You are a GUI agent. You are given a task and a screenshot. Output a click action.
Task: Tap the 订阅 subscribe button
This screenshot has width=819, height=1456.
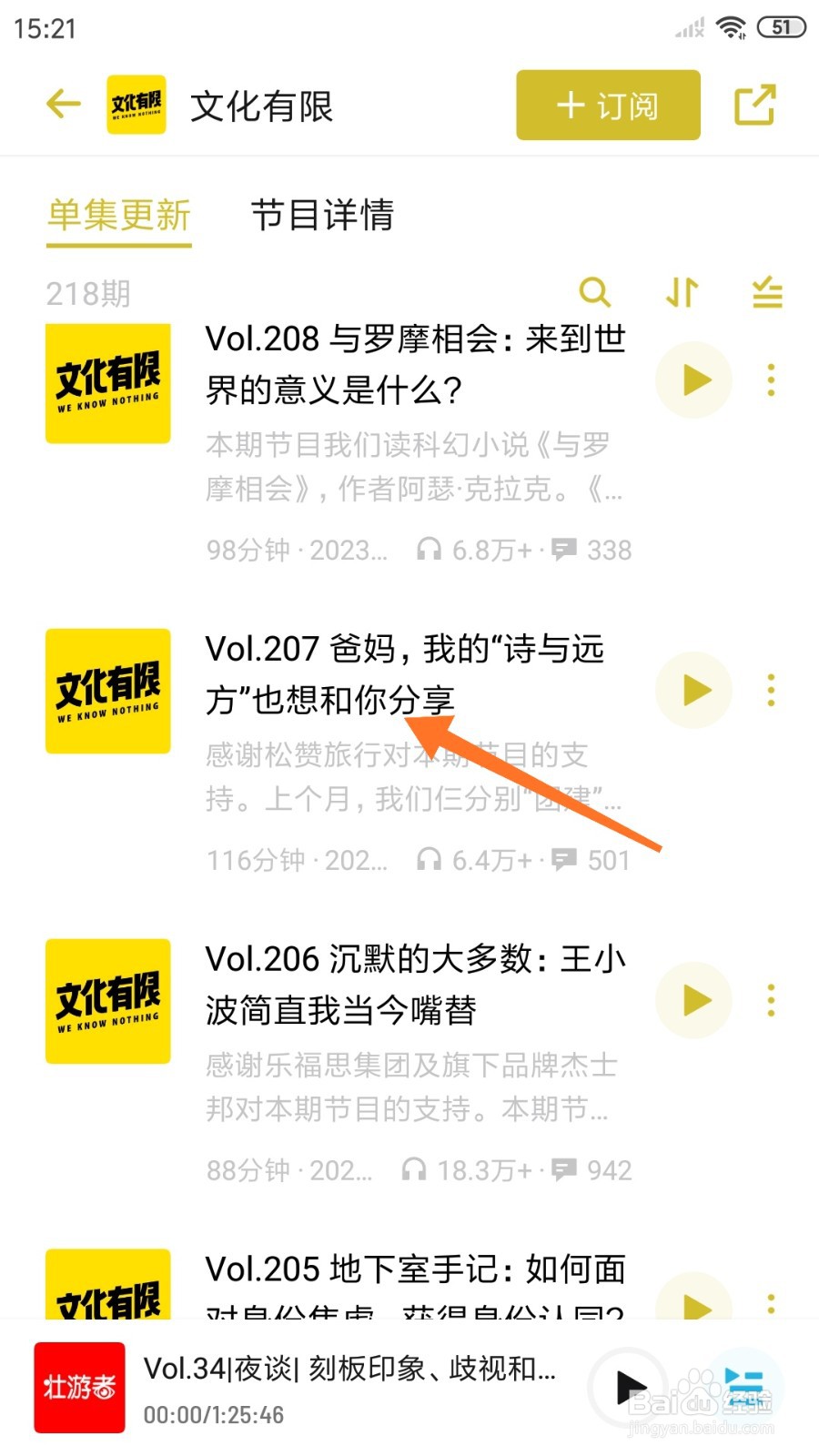606,105
